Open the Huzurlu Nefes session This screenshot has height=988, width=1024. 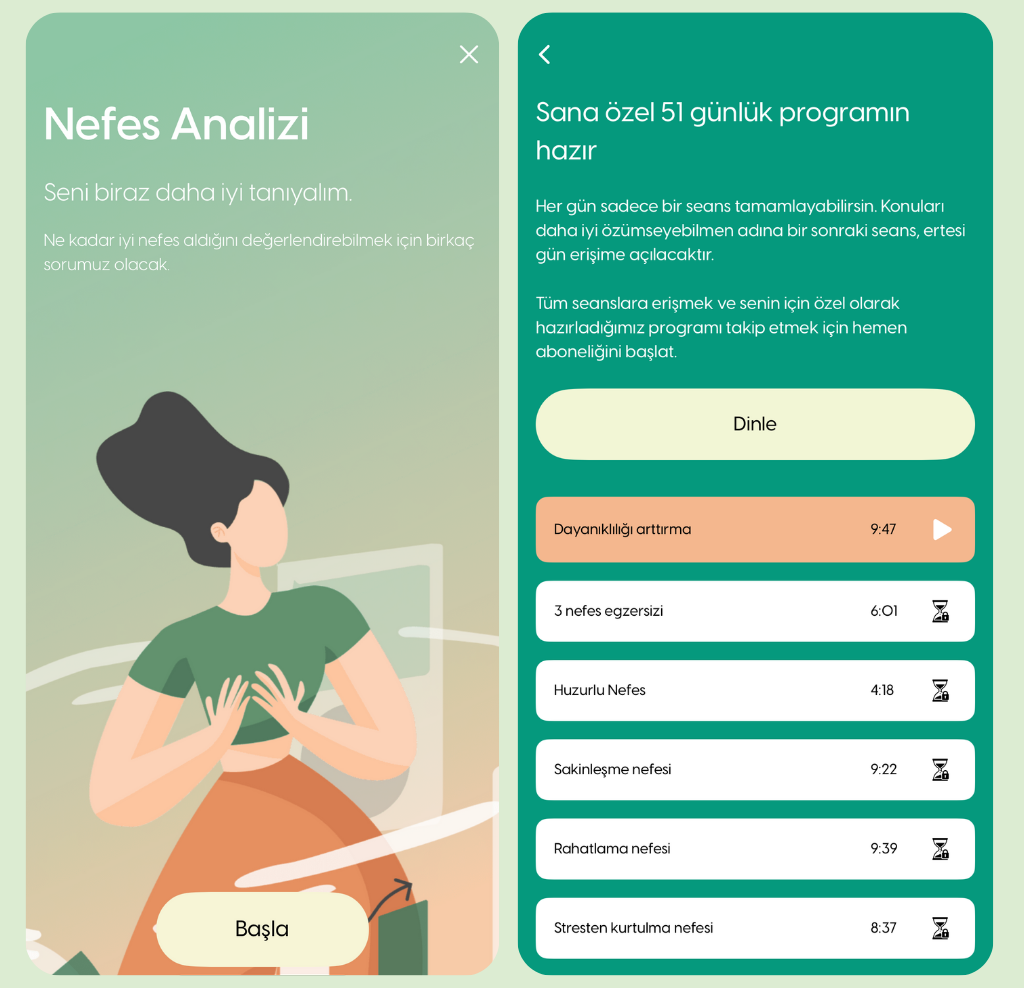tap(754, 690)
